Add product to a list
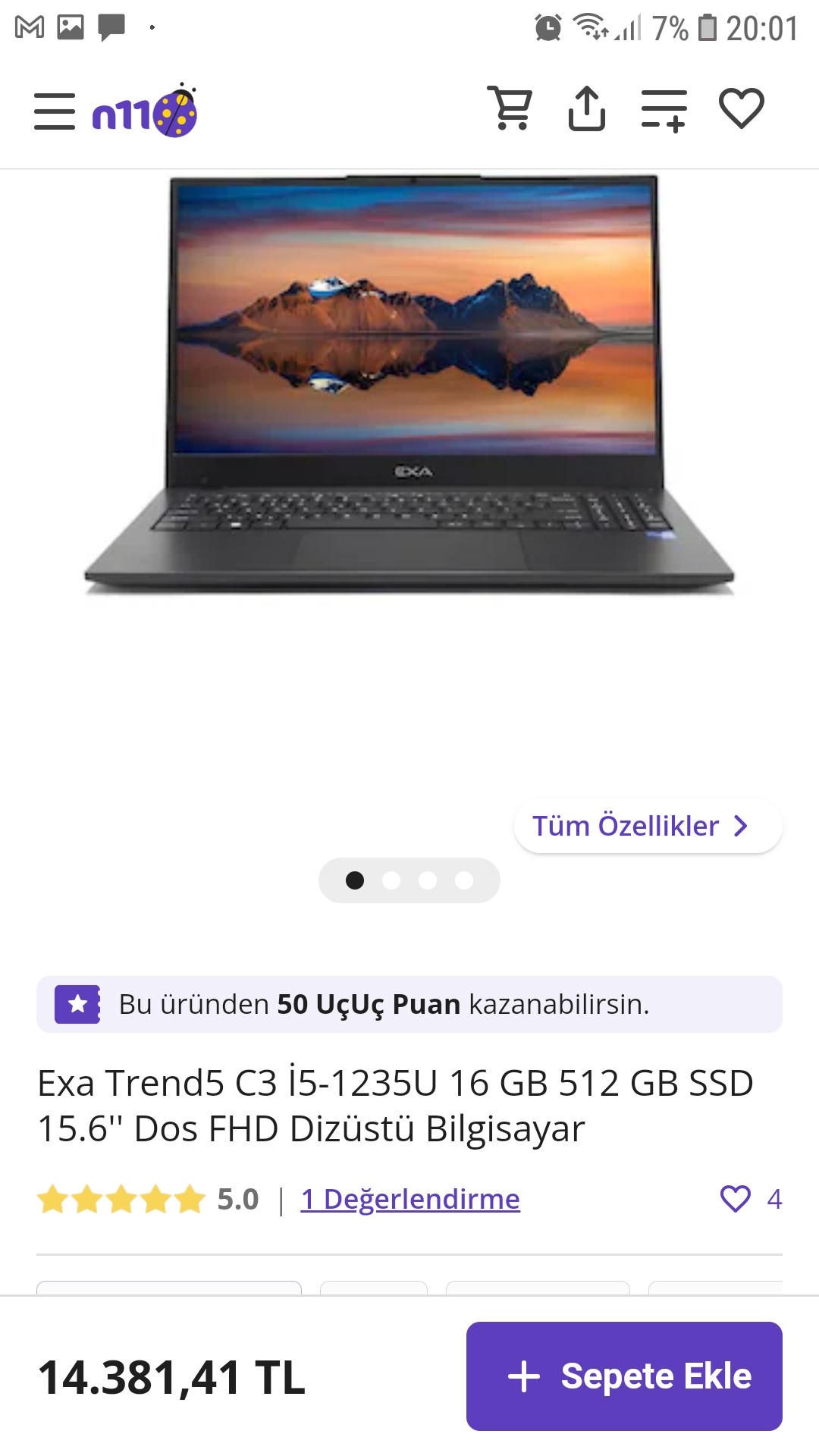819x1456 pixels. (664, 110)
